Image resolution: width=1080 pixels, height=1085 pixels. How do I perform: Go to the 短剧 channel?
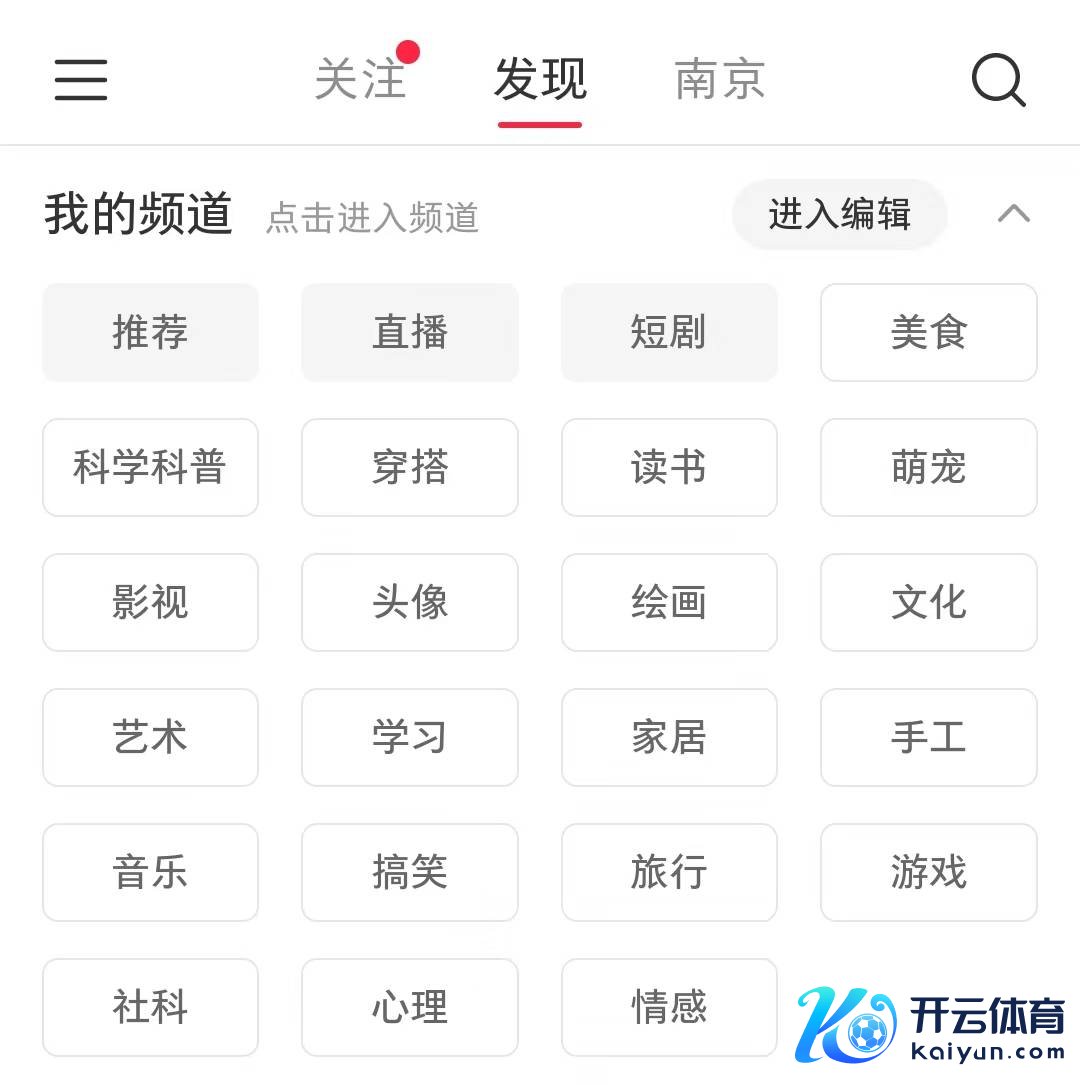tap(669, 332)
